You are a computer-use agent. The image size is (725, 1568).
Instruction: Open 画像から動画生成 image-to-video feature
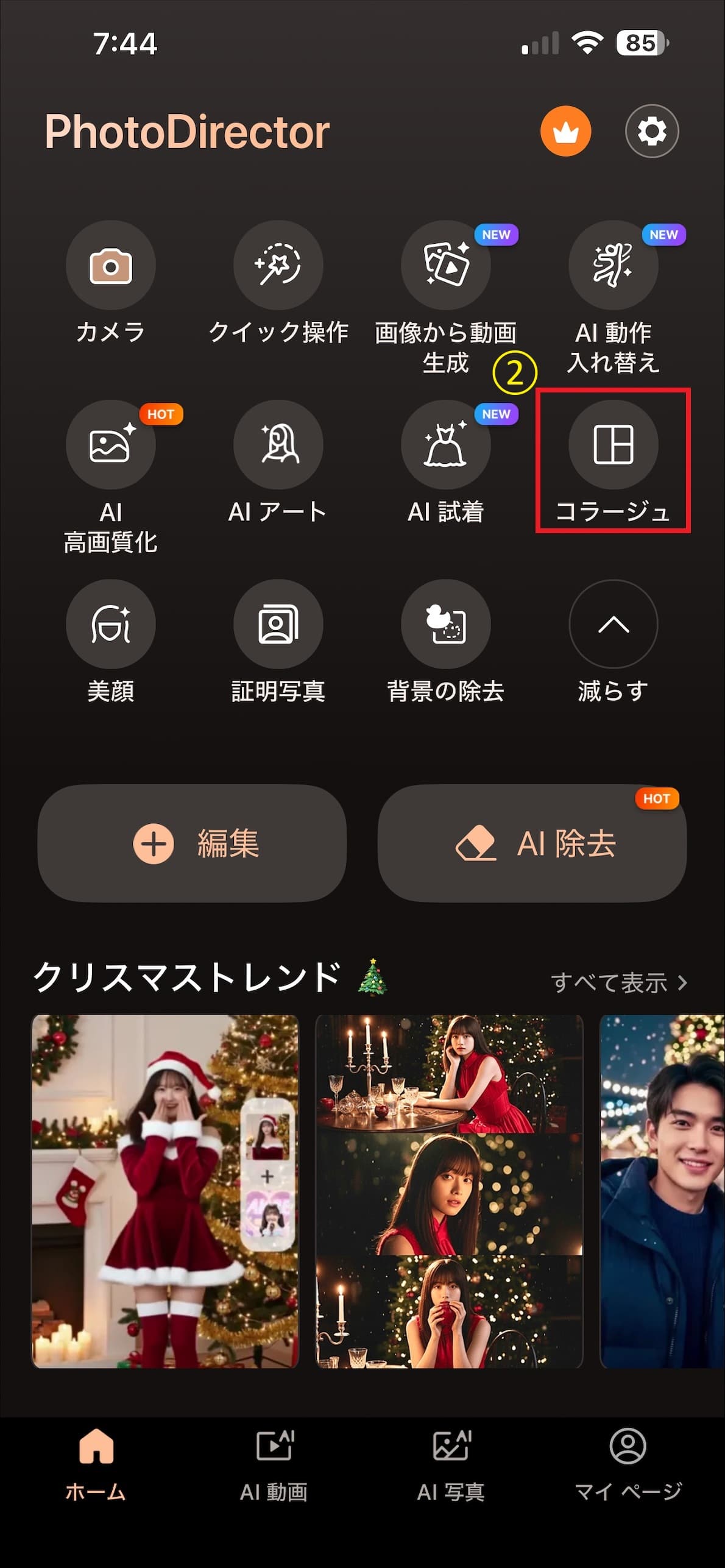[446, 265]
